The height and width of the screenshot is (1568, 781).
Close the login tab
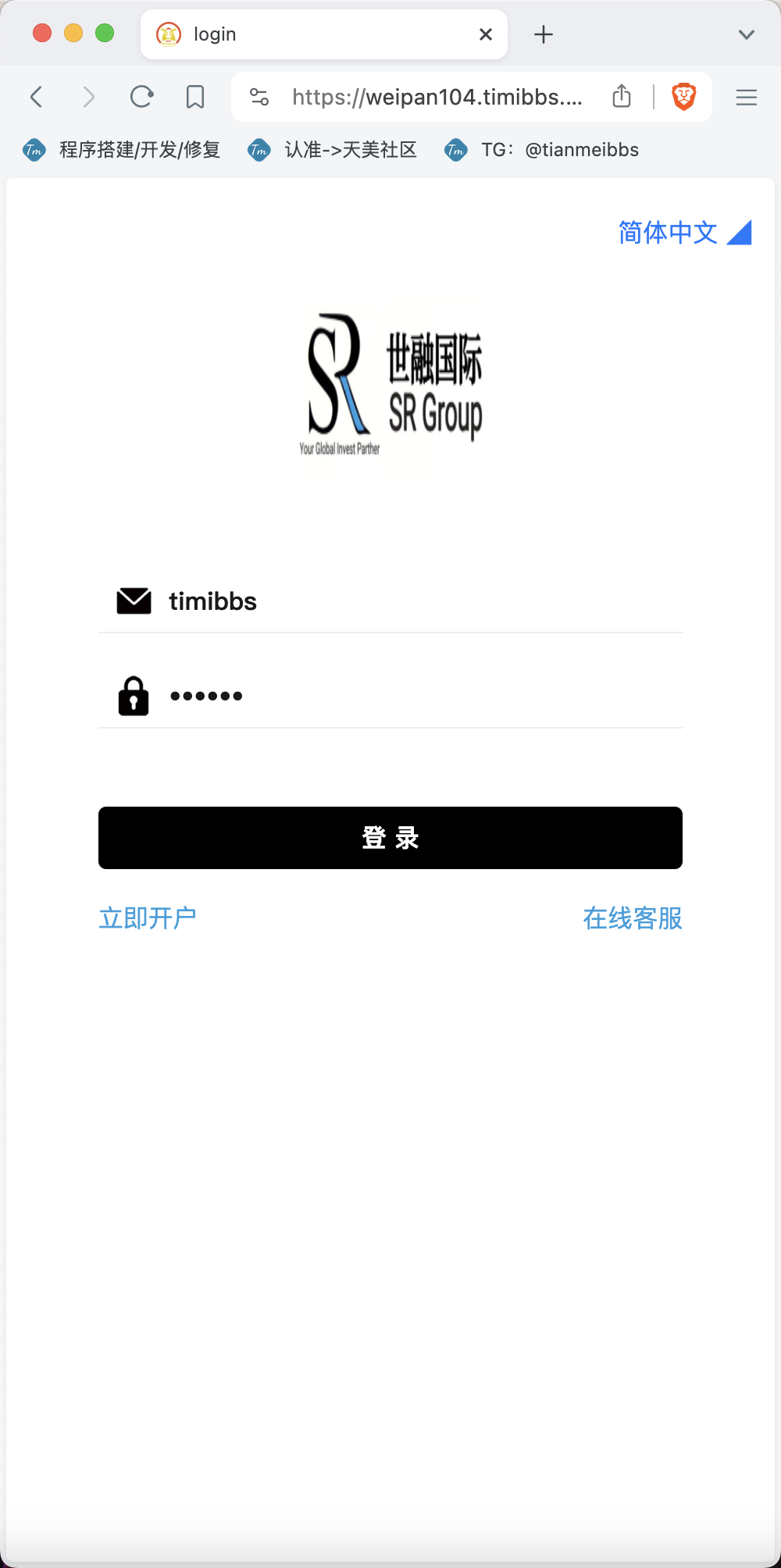tap(486, 34)
